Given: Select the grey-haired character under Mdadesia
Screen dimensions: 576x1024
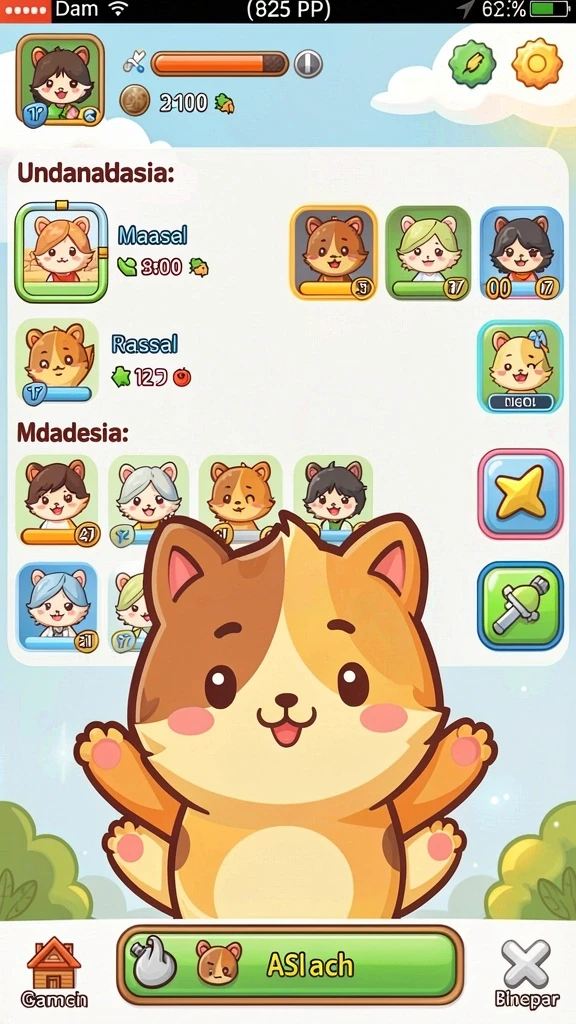Looking at the screenshot, I should click(x=148, y=500).
